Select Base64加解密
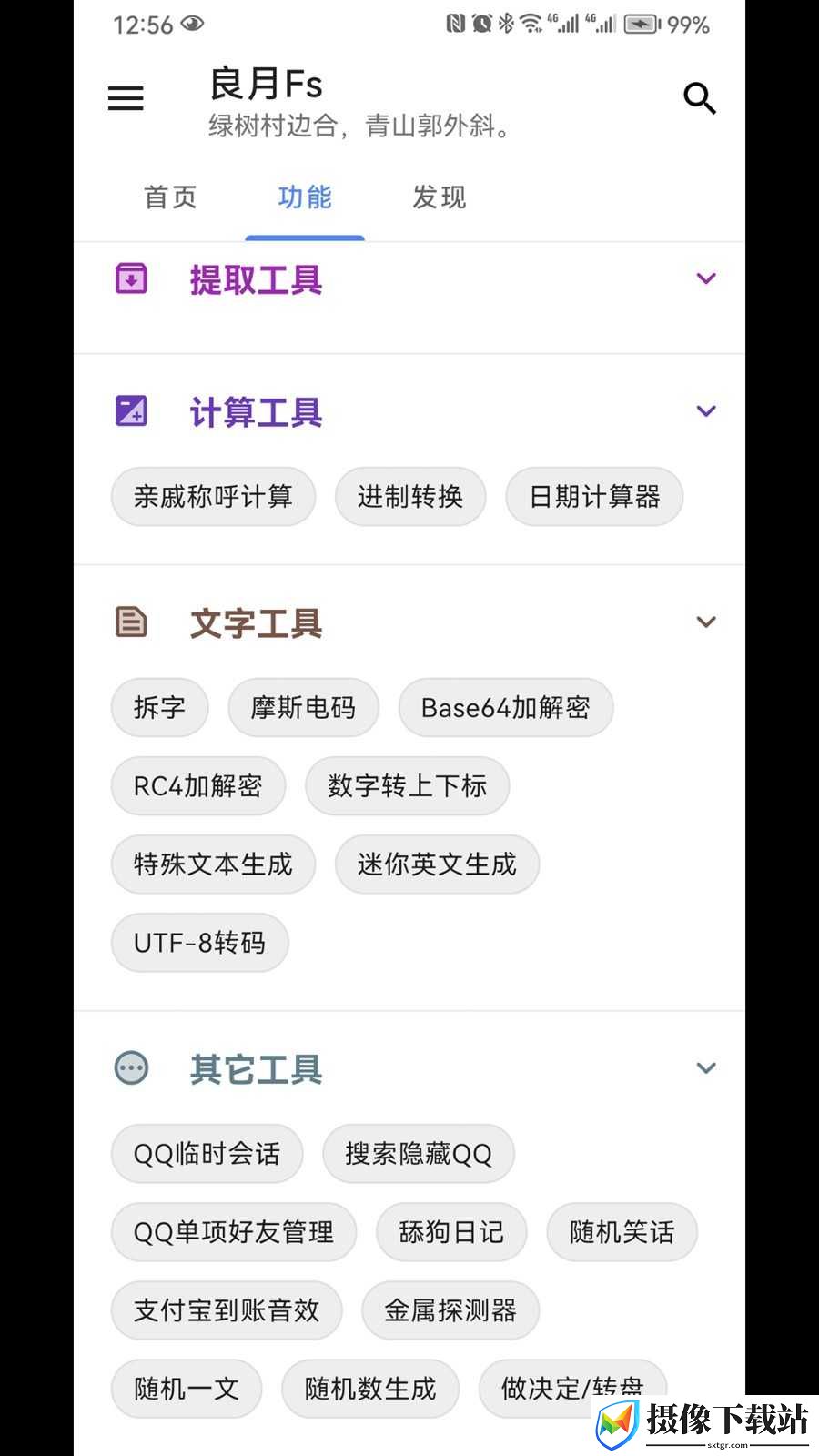This screenshot has width=819, height=1456. pyautogui.click(x=506, y=708)
